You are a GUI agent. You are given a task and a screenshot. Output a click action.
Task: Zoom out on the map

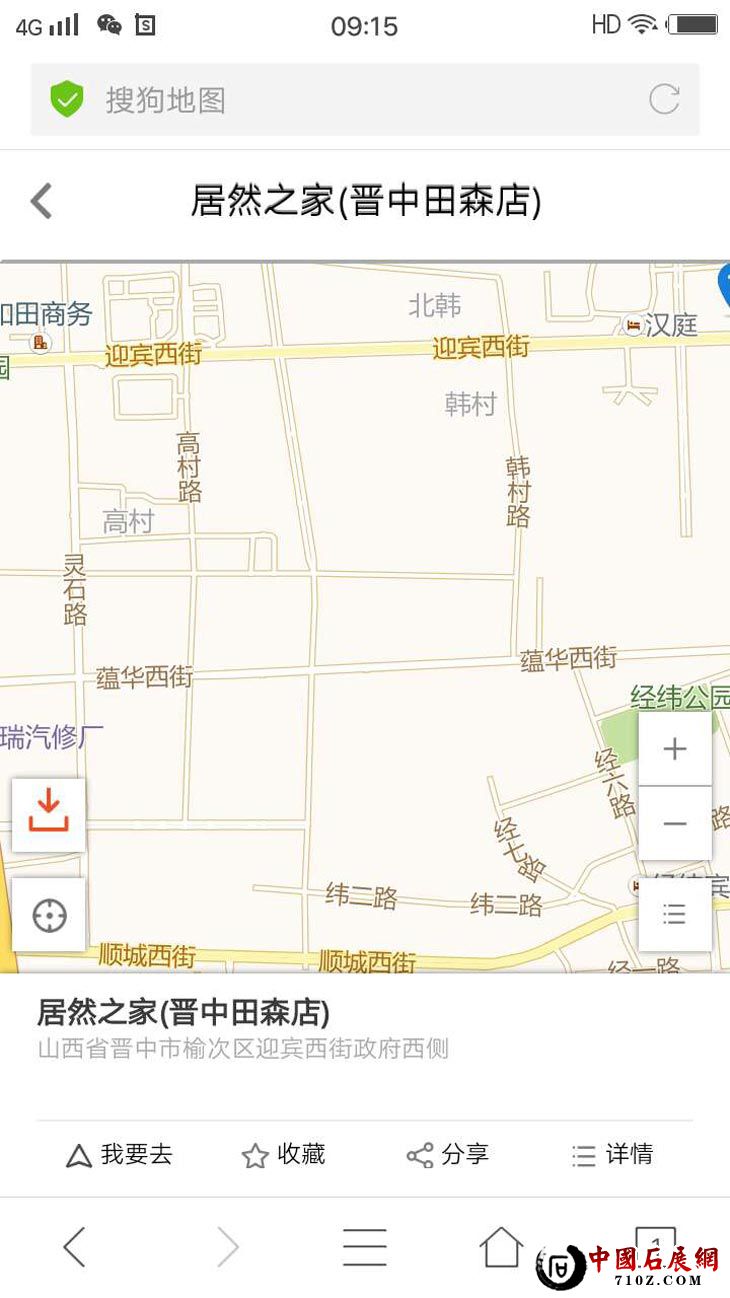[675, 824]
